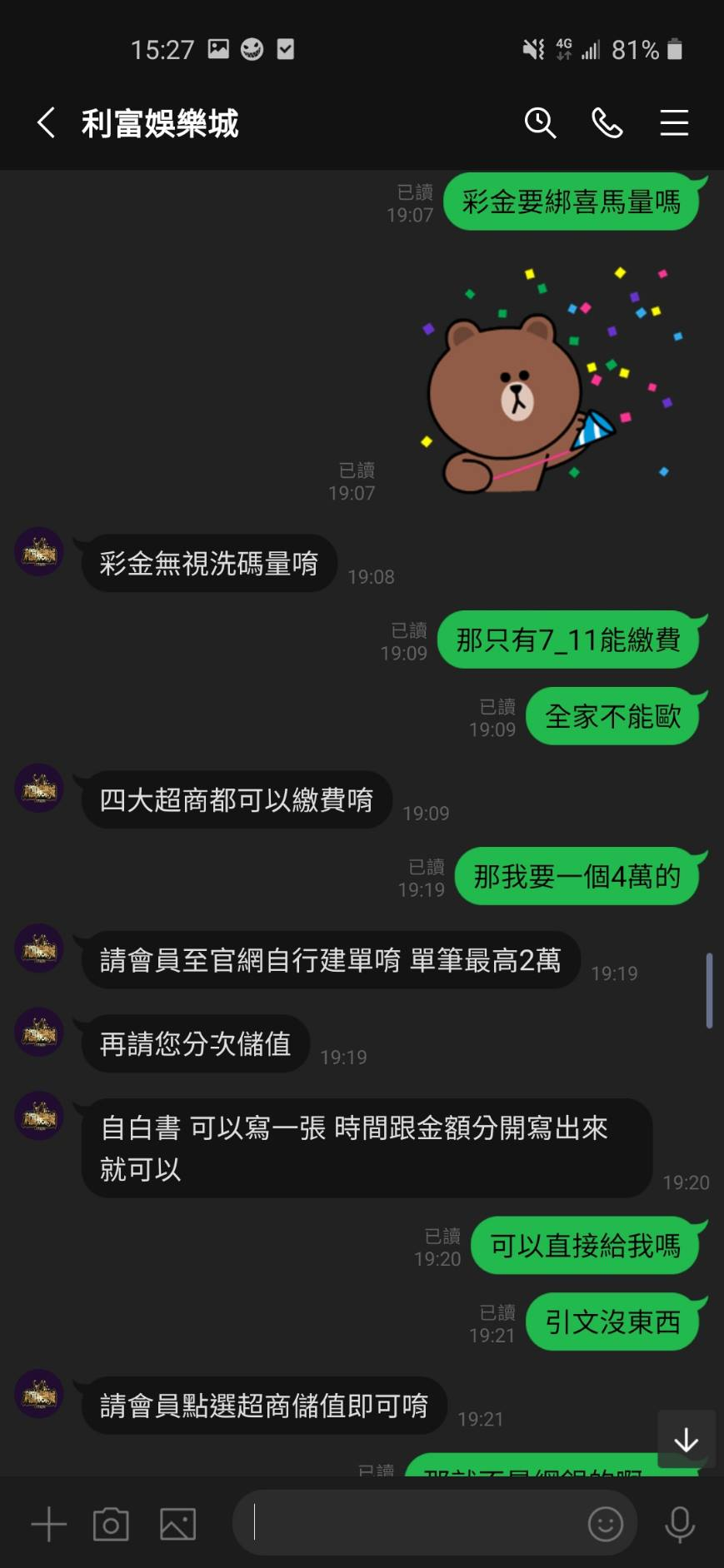Open sender avatar next to 彩金無視洗碼量唷
Image resolution: width=724 pixels, height=1568 pixels.
coord(39,551)
